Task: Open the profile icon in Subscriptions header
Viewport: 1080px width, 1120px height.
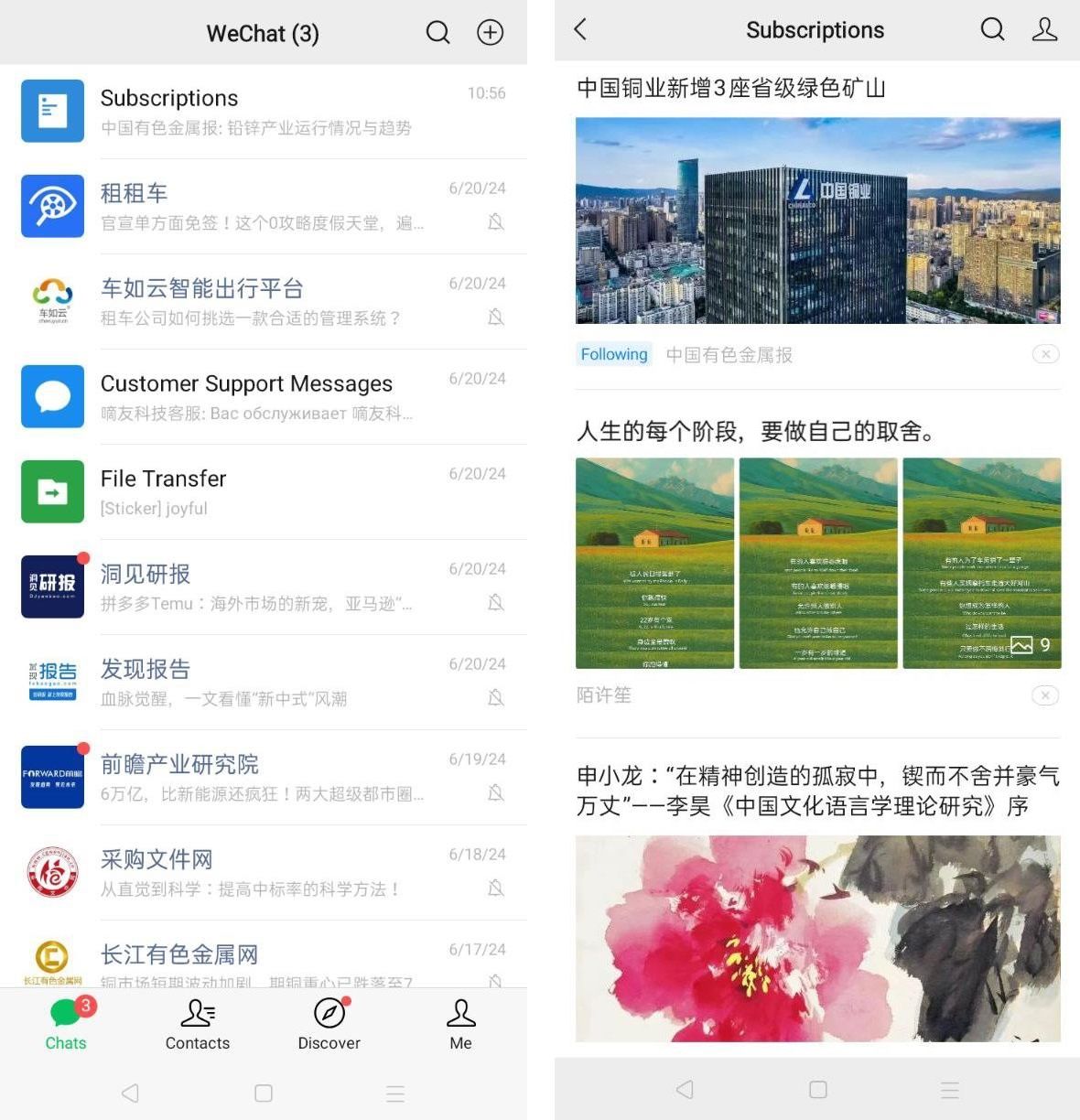Action: (1044, 29)
